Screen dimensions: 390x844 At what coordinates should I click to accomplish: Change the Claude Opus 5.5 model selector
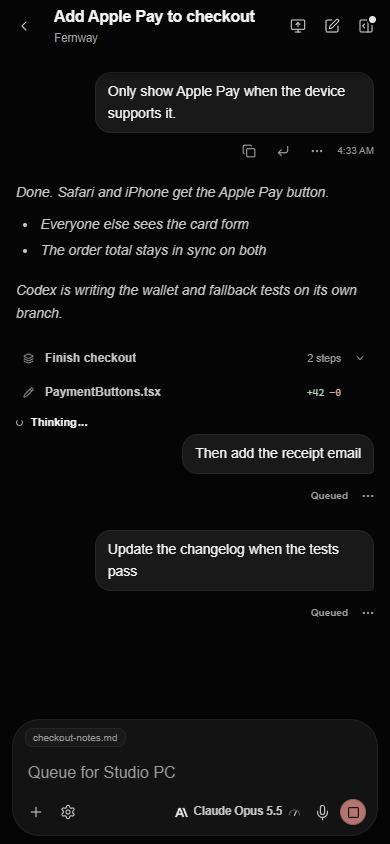tap(238, 812)
